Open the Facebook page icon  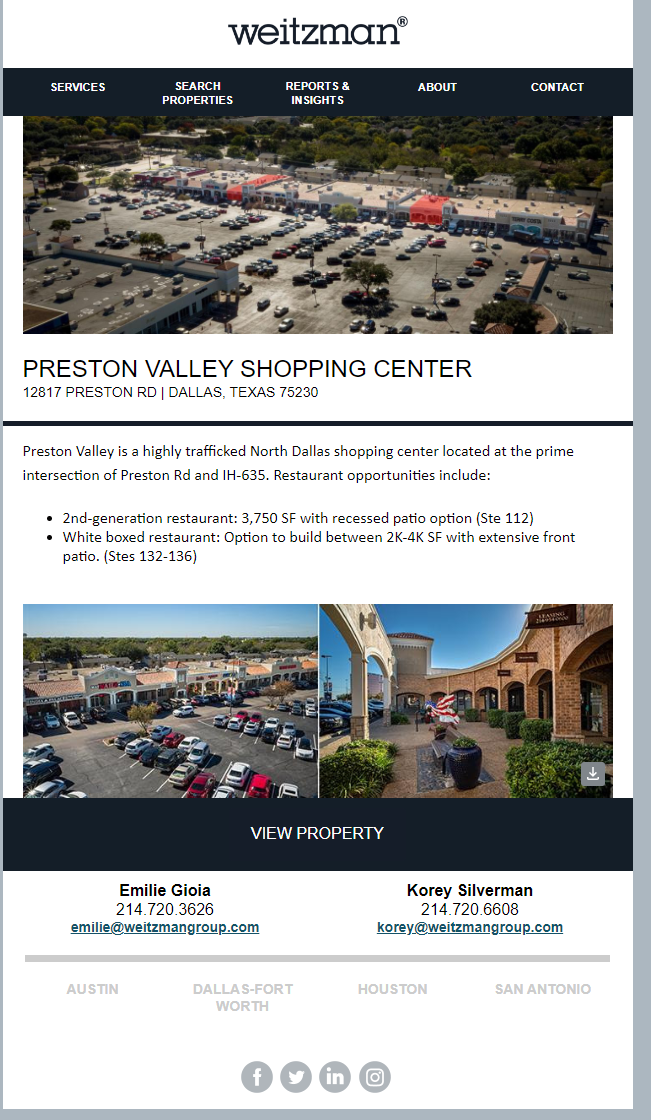click(x=257, y=1077)
